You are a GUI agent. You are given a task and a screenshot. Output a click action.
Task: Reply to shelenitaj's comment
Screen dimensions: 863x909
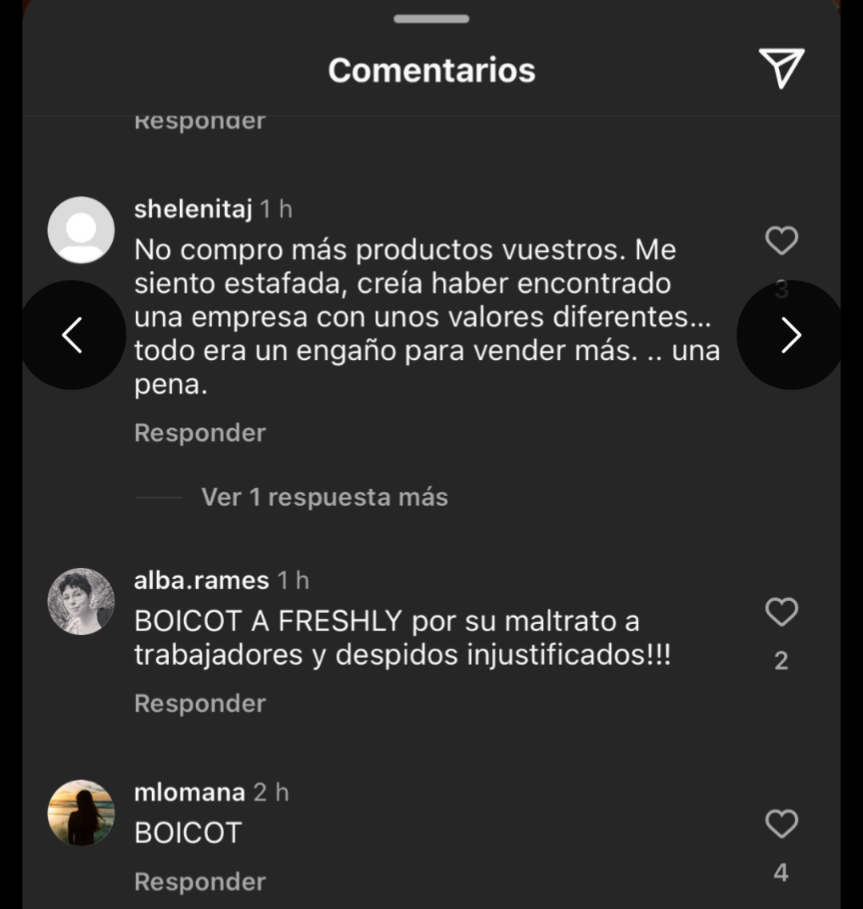200,433
